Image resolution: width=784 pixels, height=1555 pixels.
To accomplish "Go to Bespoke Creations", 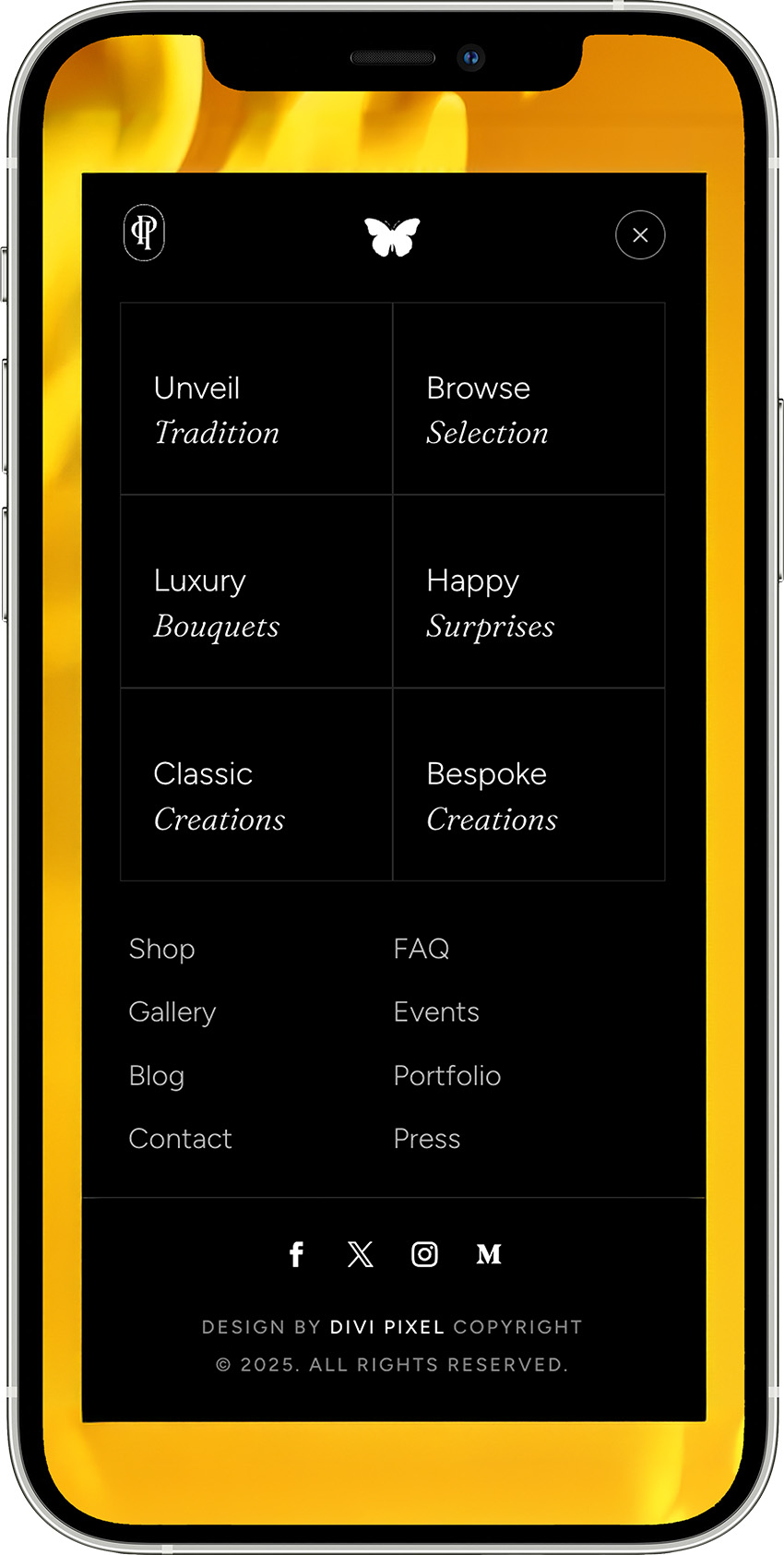I will point(529,784).
